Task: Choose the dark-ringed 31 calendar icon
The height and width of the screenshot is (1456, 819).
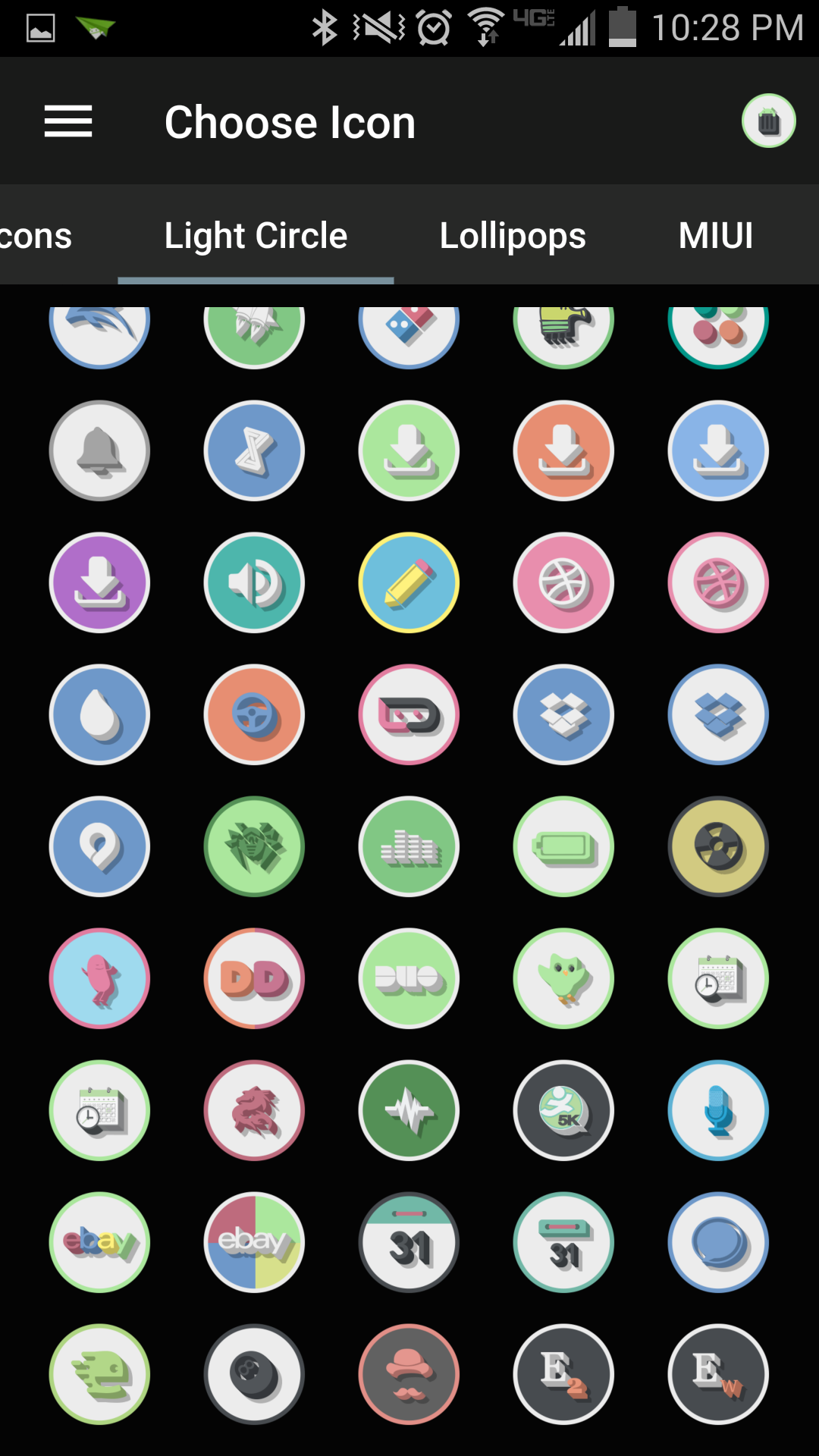Action: click(x=409, y=1242)
